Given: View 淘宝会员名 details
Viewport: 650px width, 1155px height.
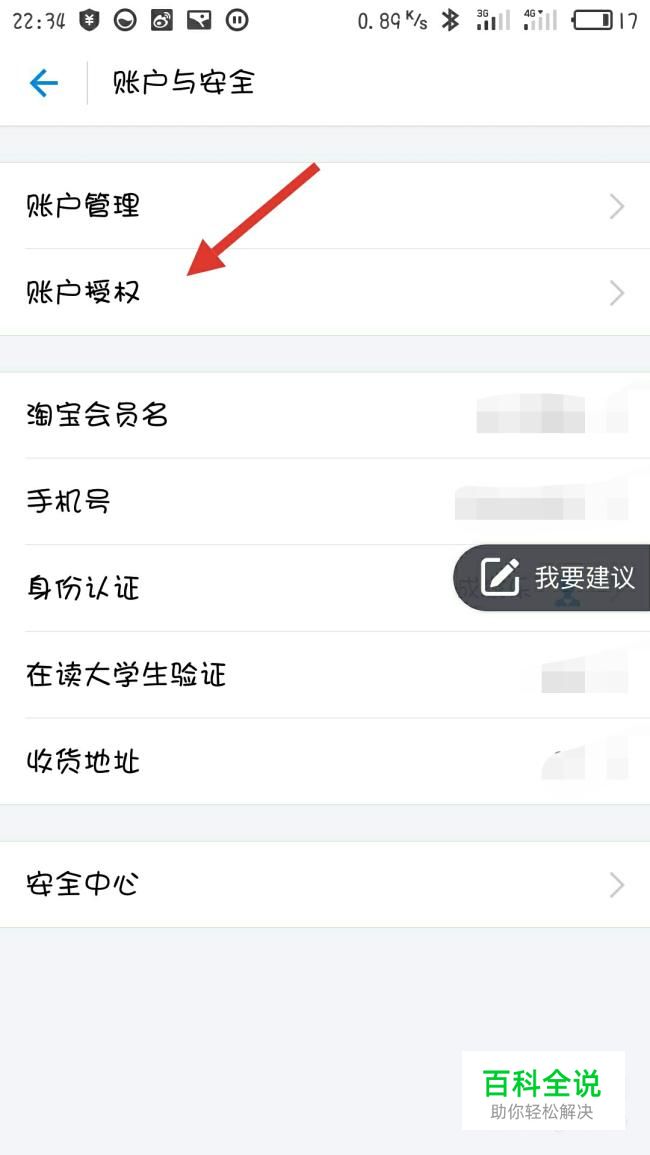Looking at the screenshot, I should (x=300, y=415).
